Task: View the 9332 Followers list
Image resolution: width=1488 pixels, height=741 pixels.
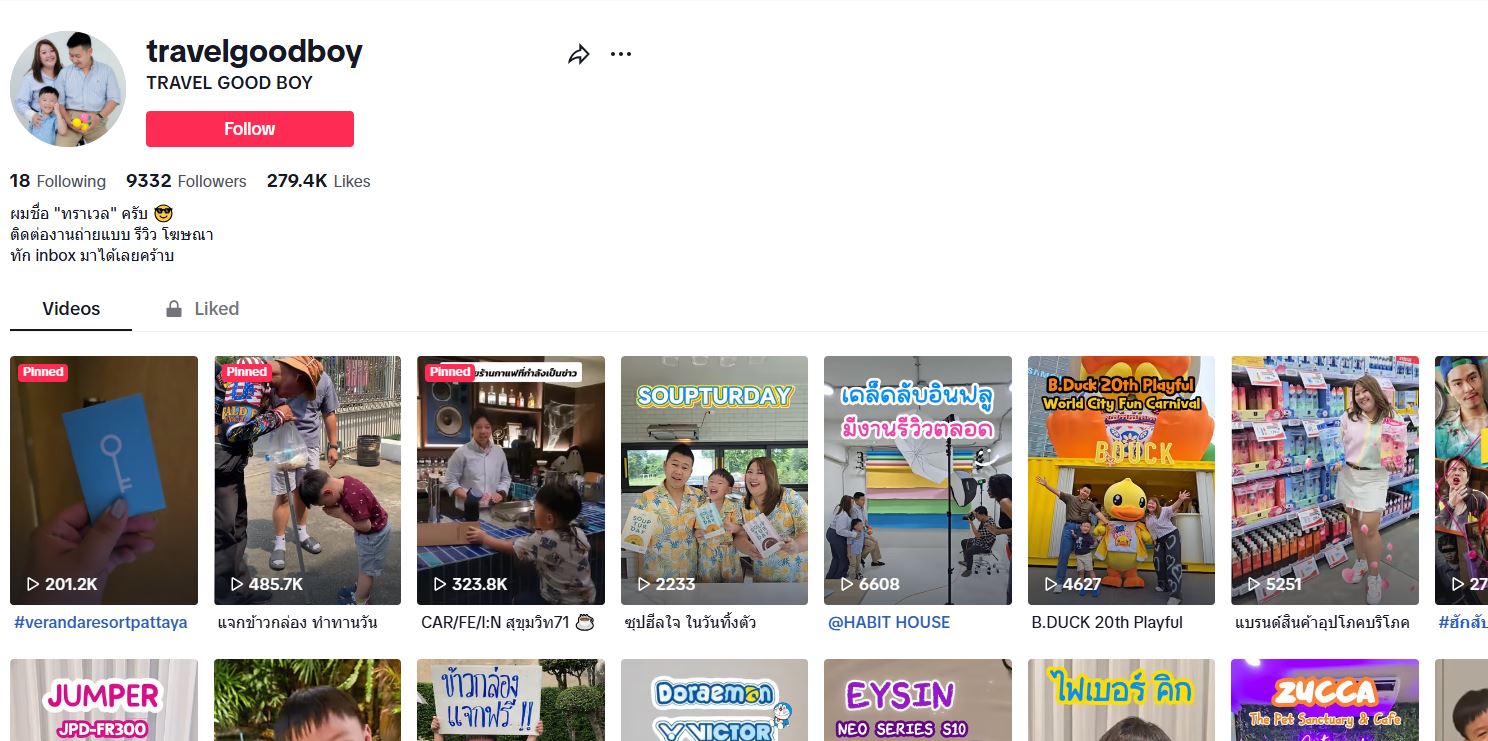Action: [x=186, y=181]
